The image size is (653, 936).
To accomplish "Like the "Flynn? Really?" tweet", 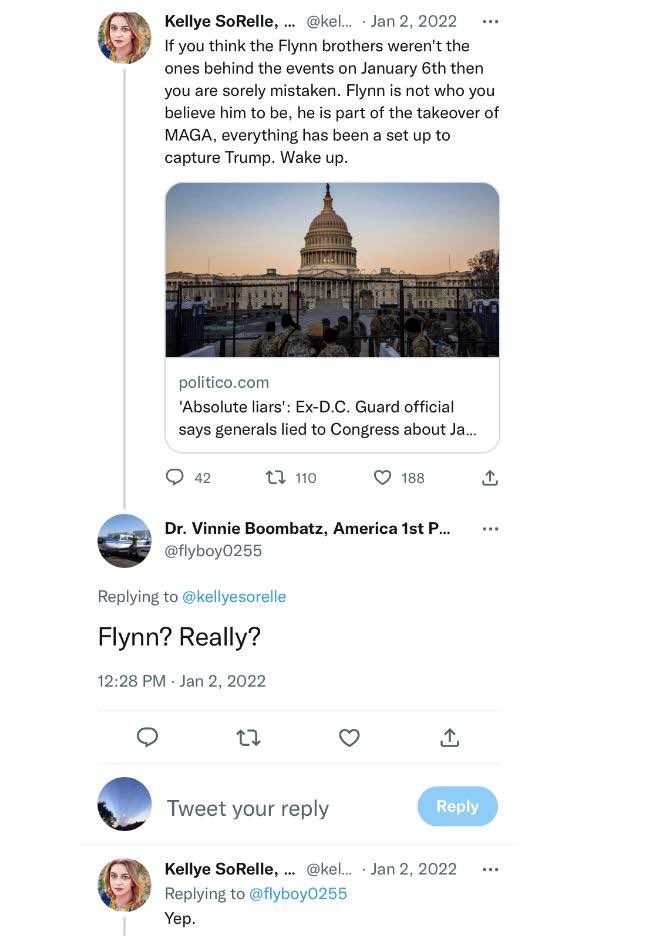I will tap(349, 738).
